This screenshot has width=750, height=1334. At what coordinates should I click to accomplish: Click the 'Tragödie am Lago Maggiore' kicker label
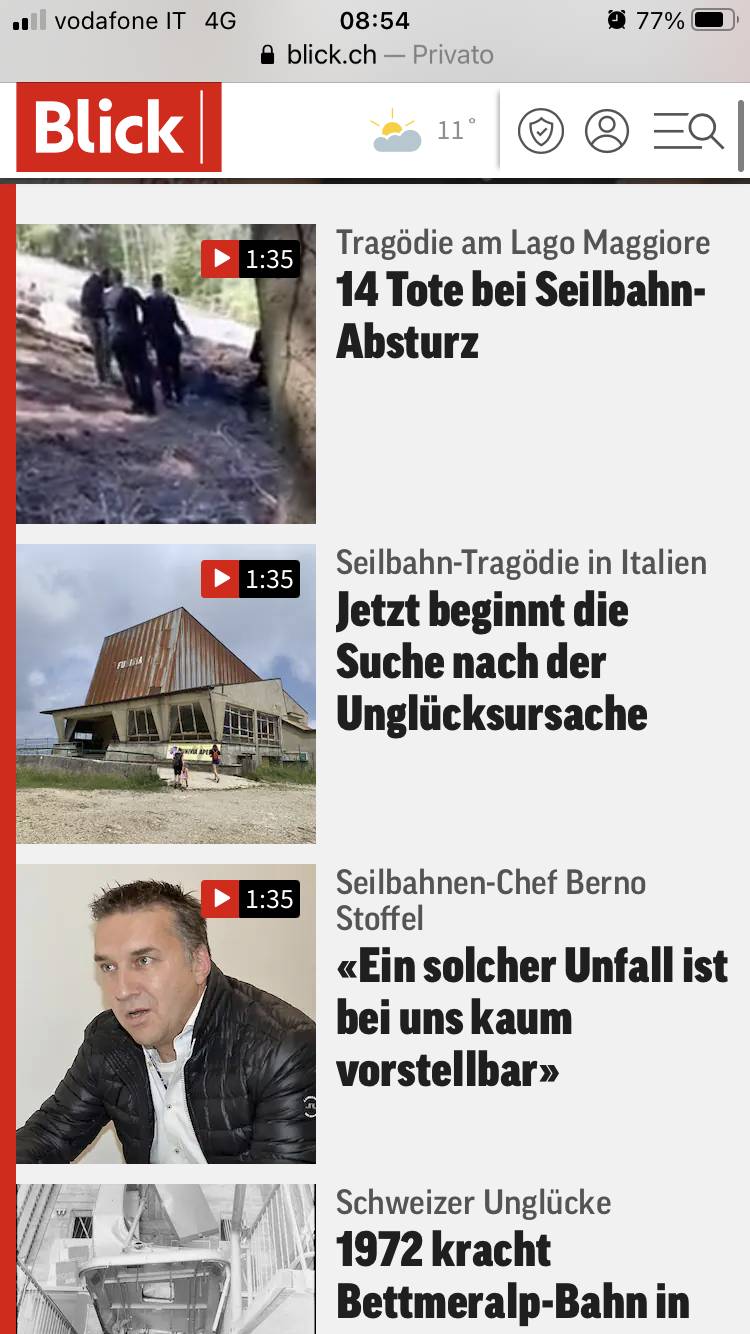coord(523,243)
